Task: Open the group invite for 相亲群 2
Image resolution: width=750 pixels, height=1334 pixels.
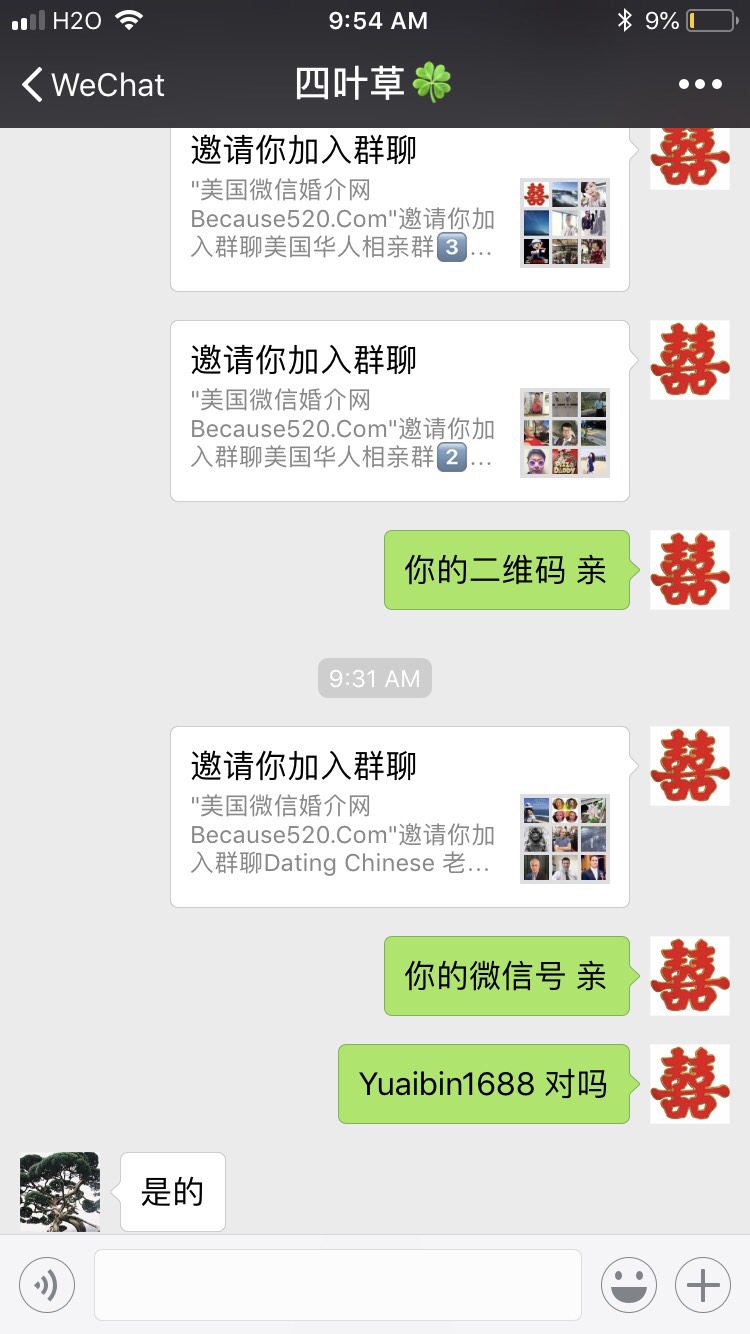Action: [x=400, y=410]
